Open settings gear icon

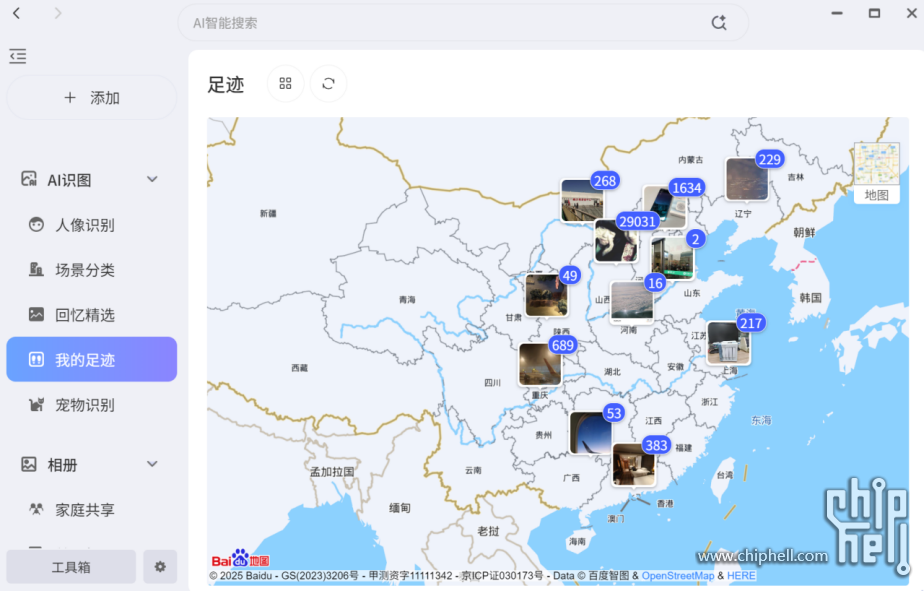coord(160,567)
